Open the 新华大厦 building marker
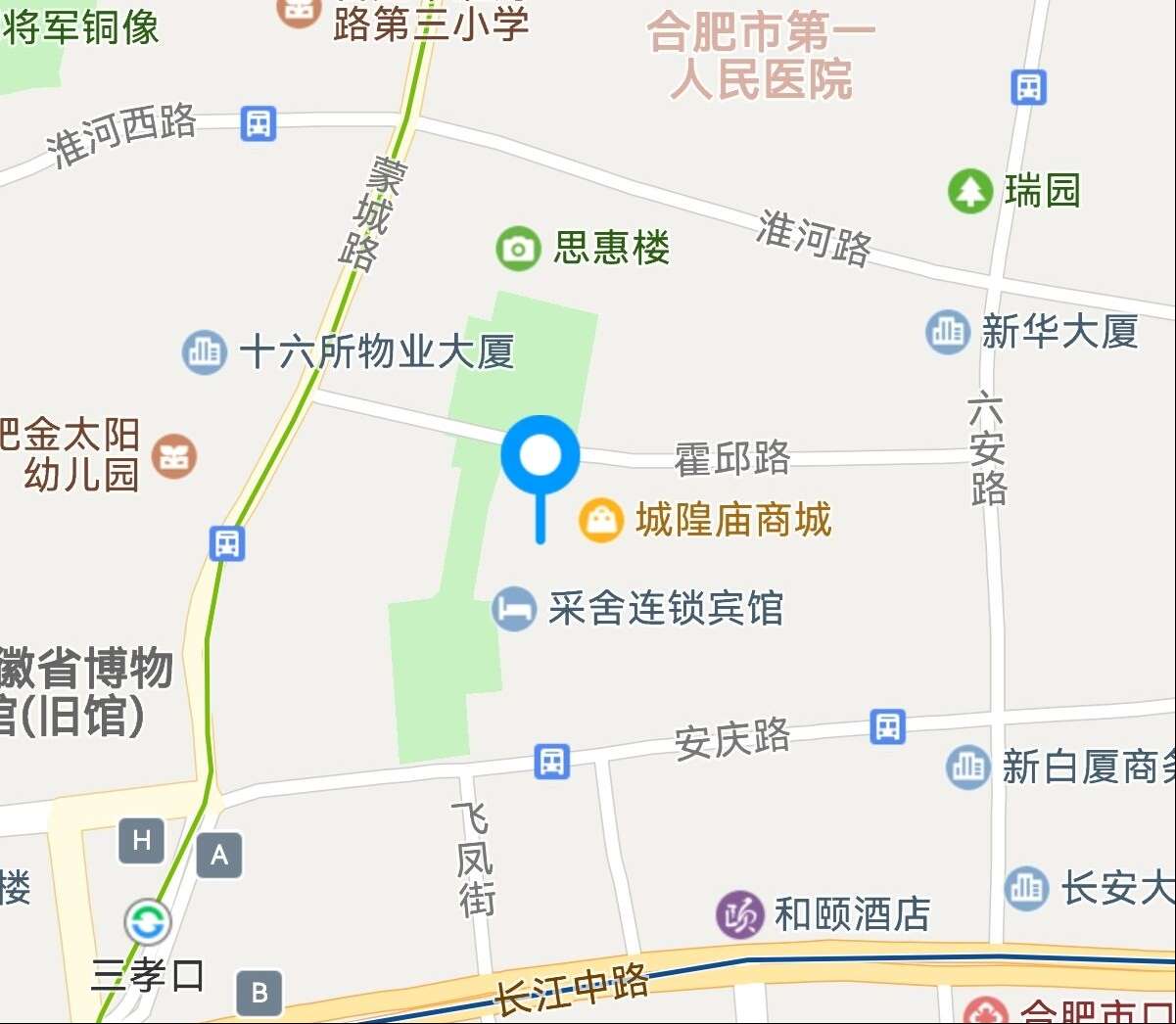Image resolution: width=1176 pixels, height=1024 pixels. tap(947, 332)
